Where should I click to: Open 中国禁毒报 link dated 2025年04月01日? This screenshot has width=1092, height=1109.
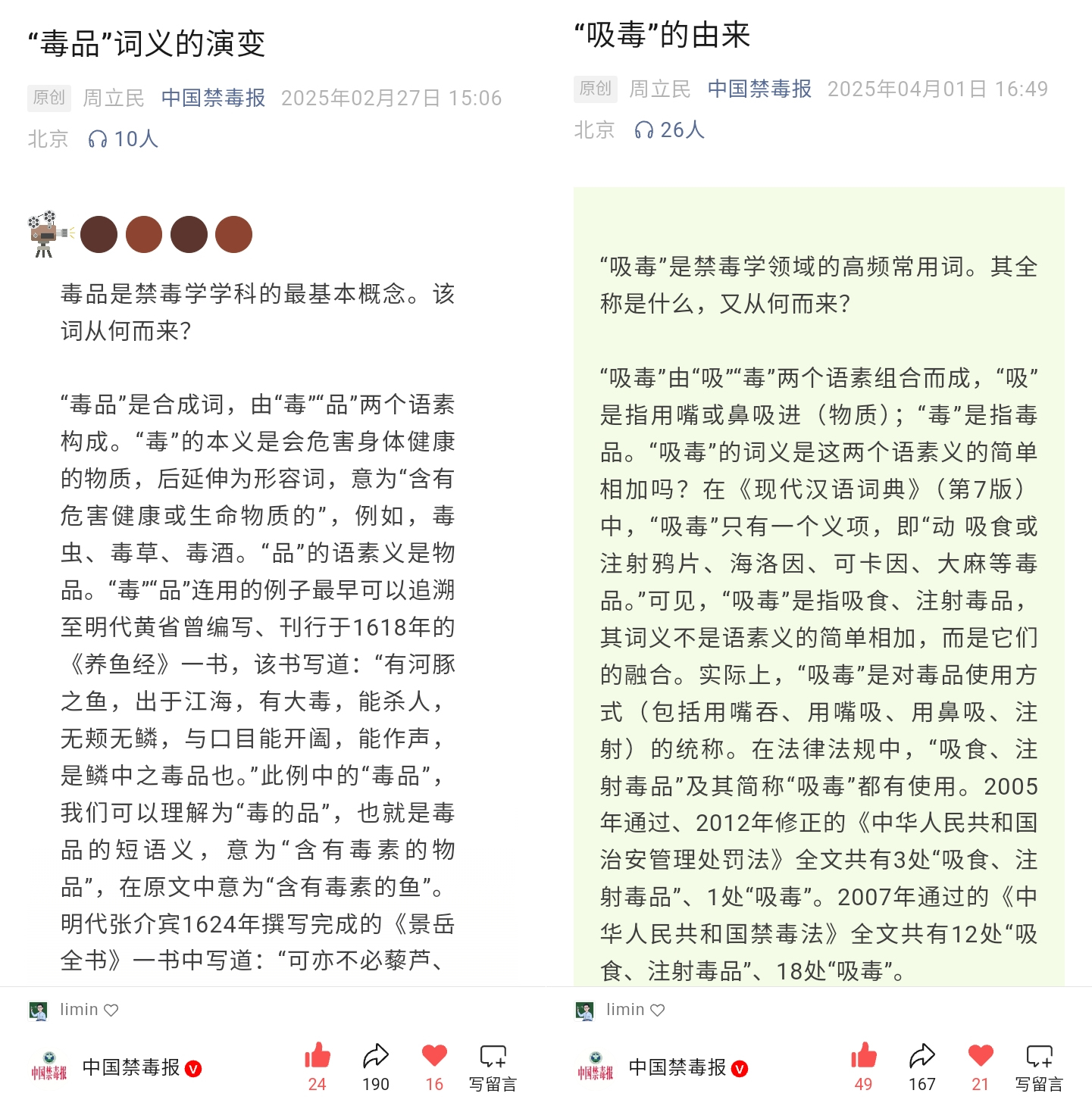pos(759,89)
